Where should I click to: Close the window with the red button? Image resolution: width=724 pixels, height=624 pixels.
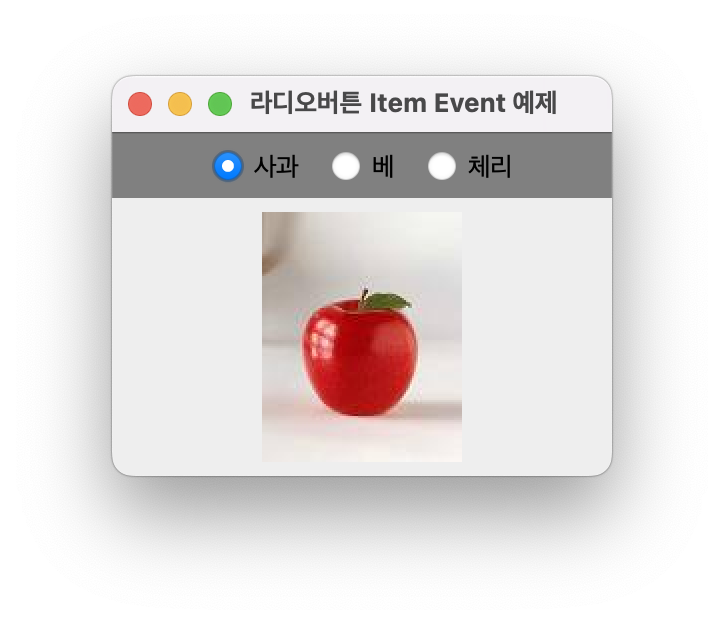coord(140,104)
